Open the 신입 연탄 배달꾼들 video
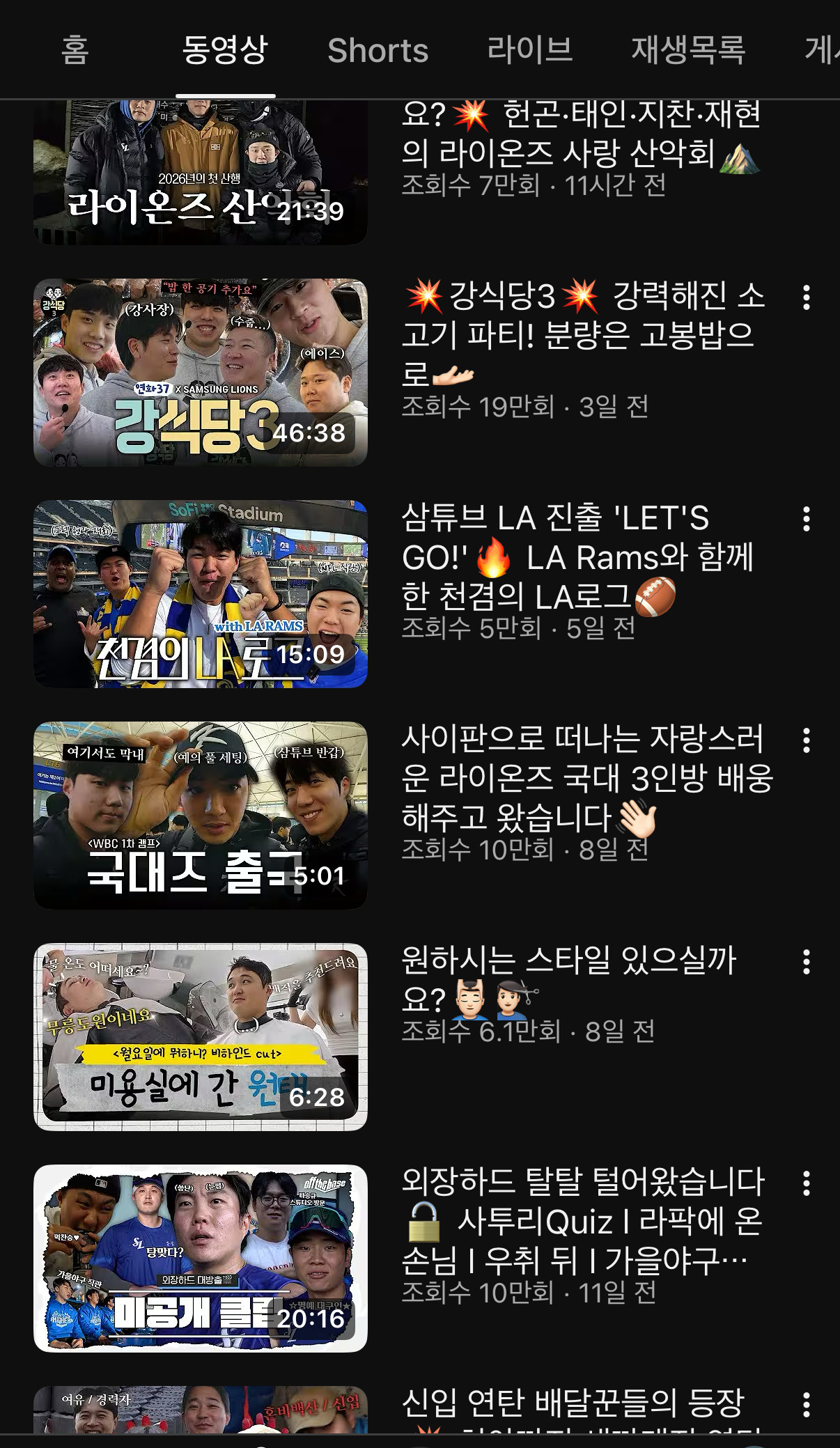The image size is (840, 1448). [x=201, y=1410]
